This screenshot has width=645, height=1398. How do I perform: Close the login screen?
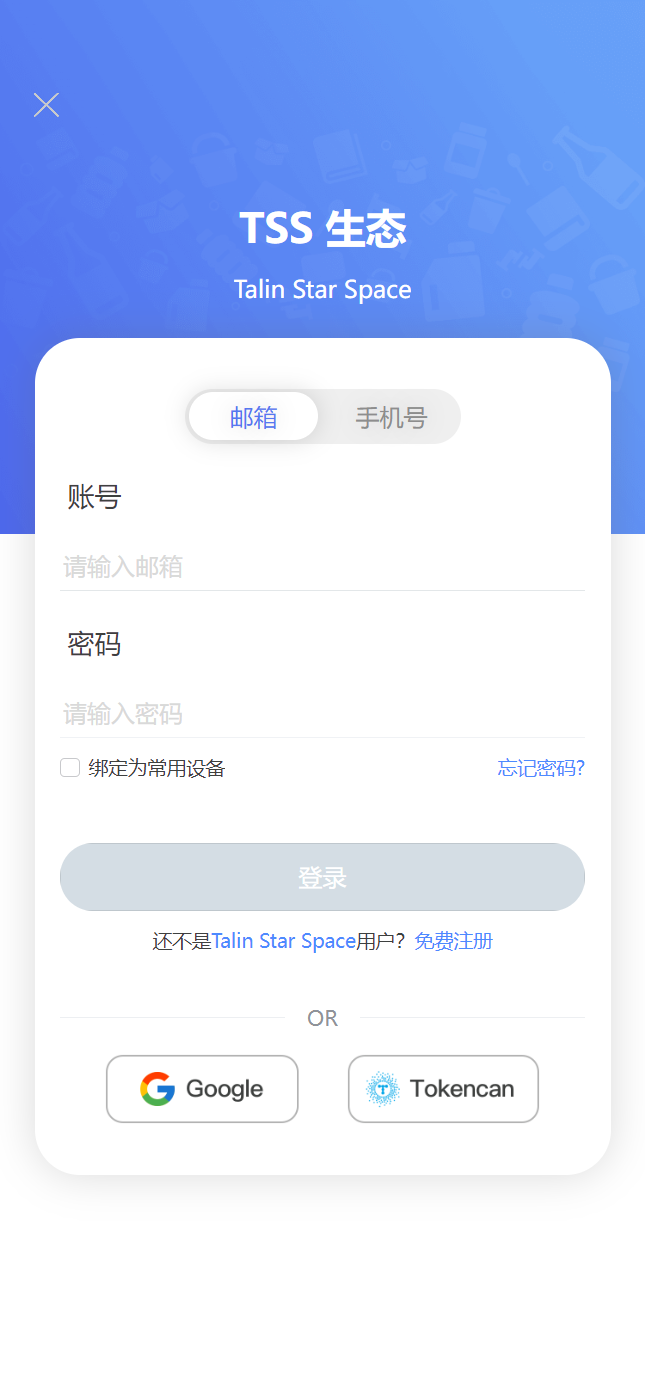(x=46, y=105)
